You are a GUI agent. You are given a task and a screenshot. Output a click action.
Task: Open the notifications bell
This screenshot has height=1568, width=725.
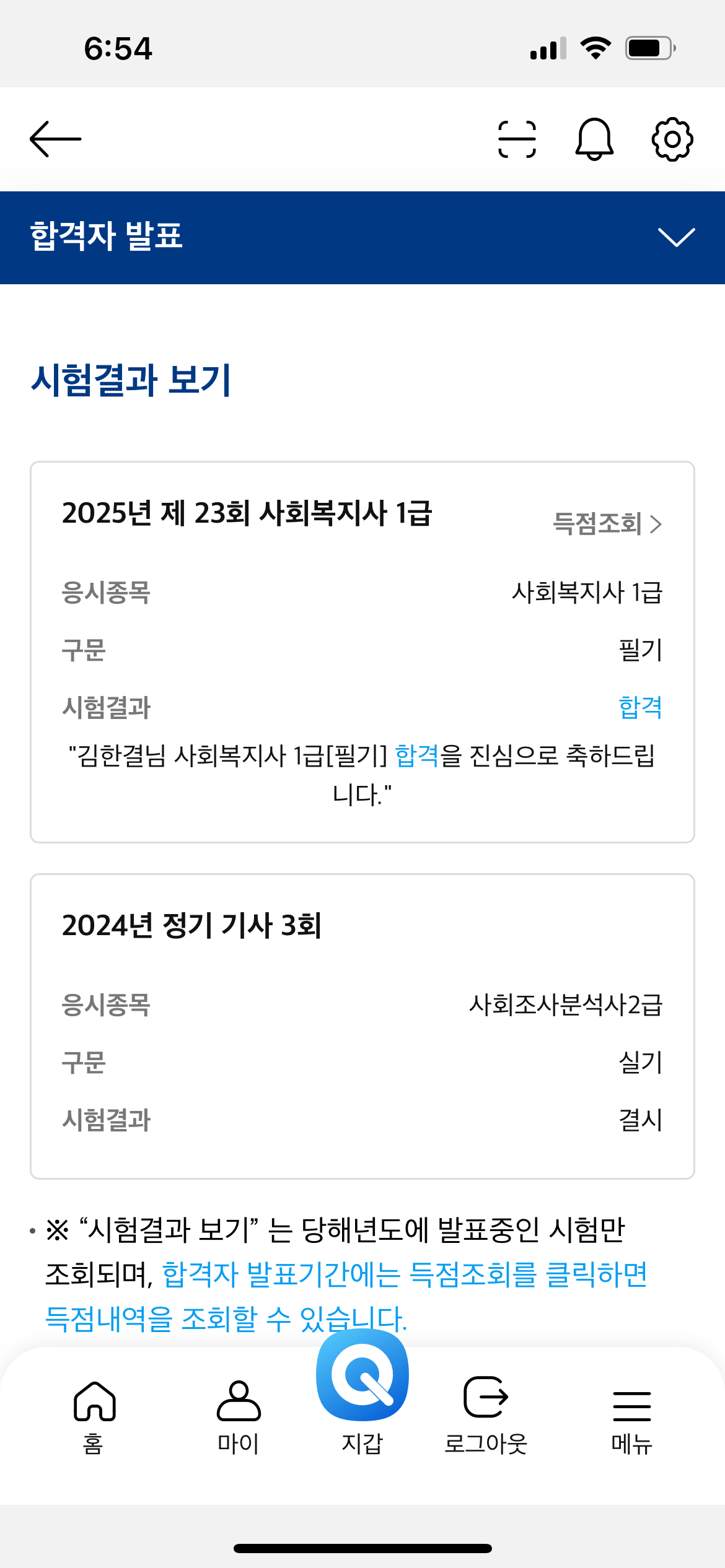595,139
